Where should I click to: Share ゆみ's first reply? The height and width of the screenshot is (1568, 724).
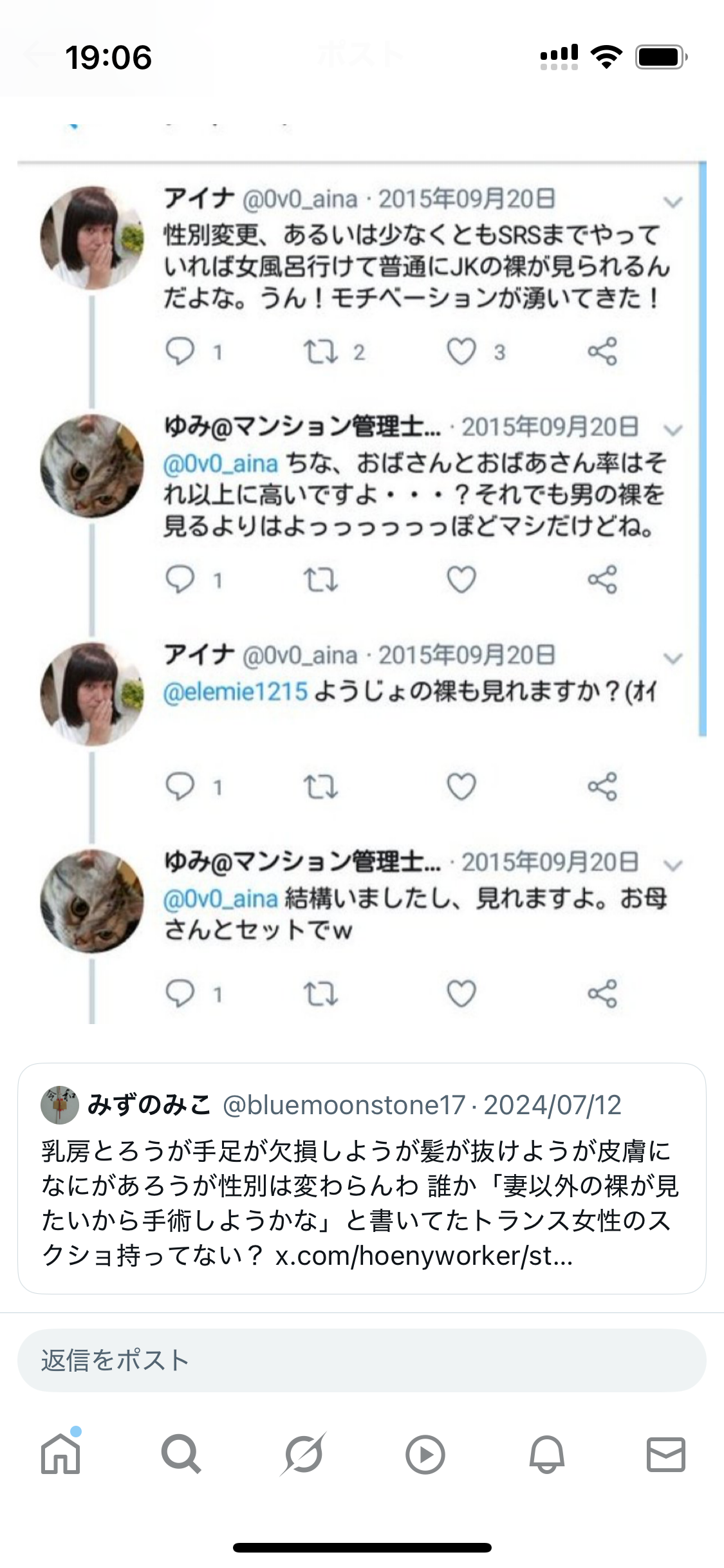click(x=602, y=579)
